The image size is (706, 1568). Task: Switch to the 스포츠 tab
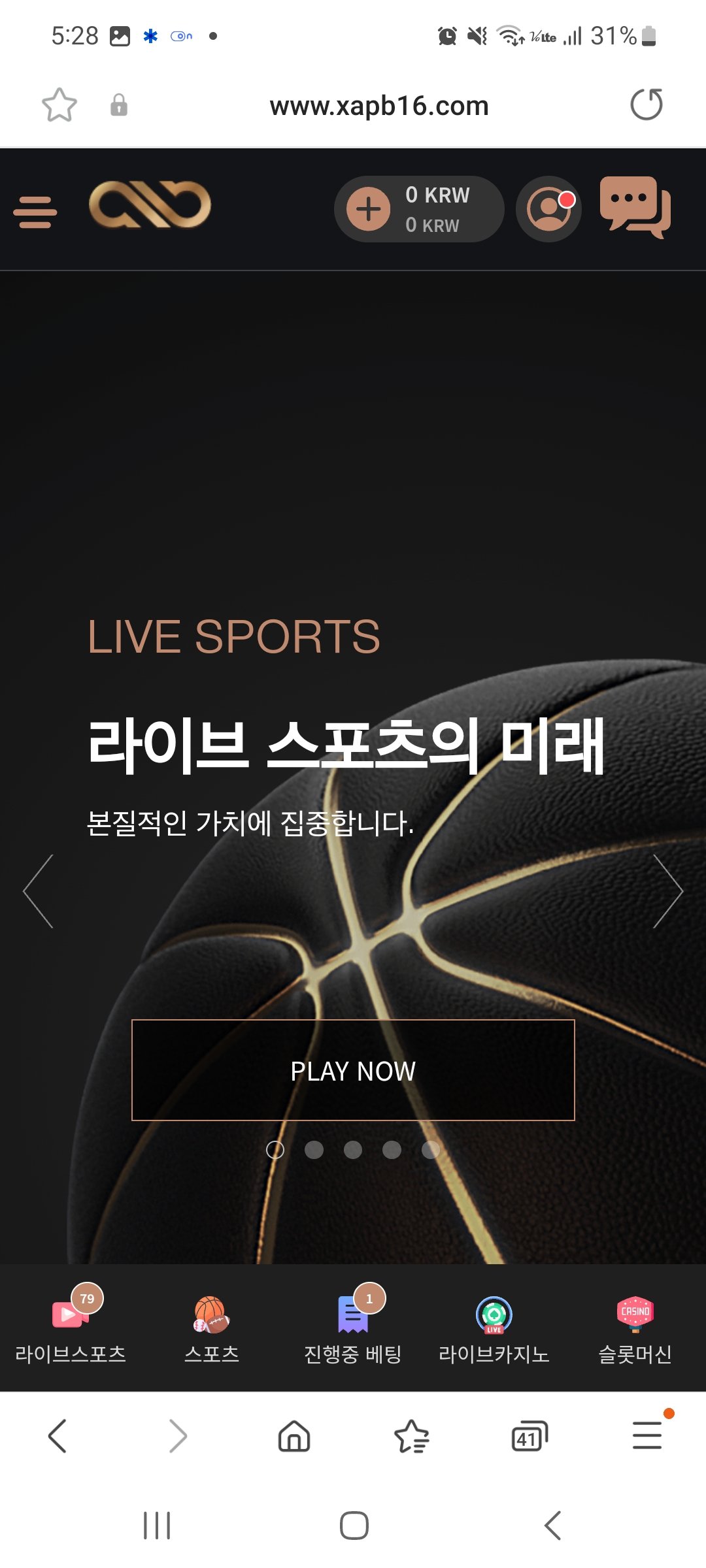click(x=212, y=1330)
